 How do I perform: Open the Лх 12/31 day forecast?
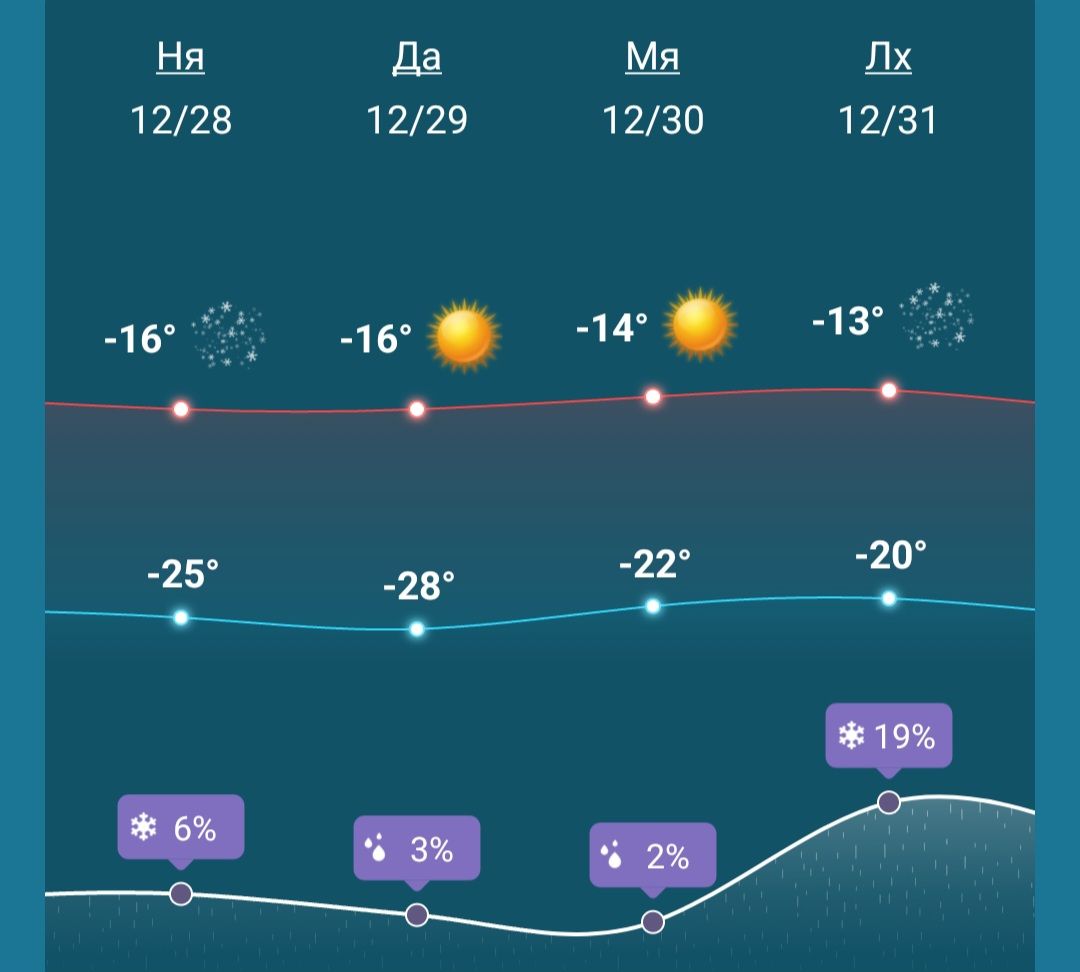[x=888, y=59]
